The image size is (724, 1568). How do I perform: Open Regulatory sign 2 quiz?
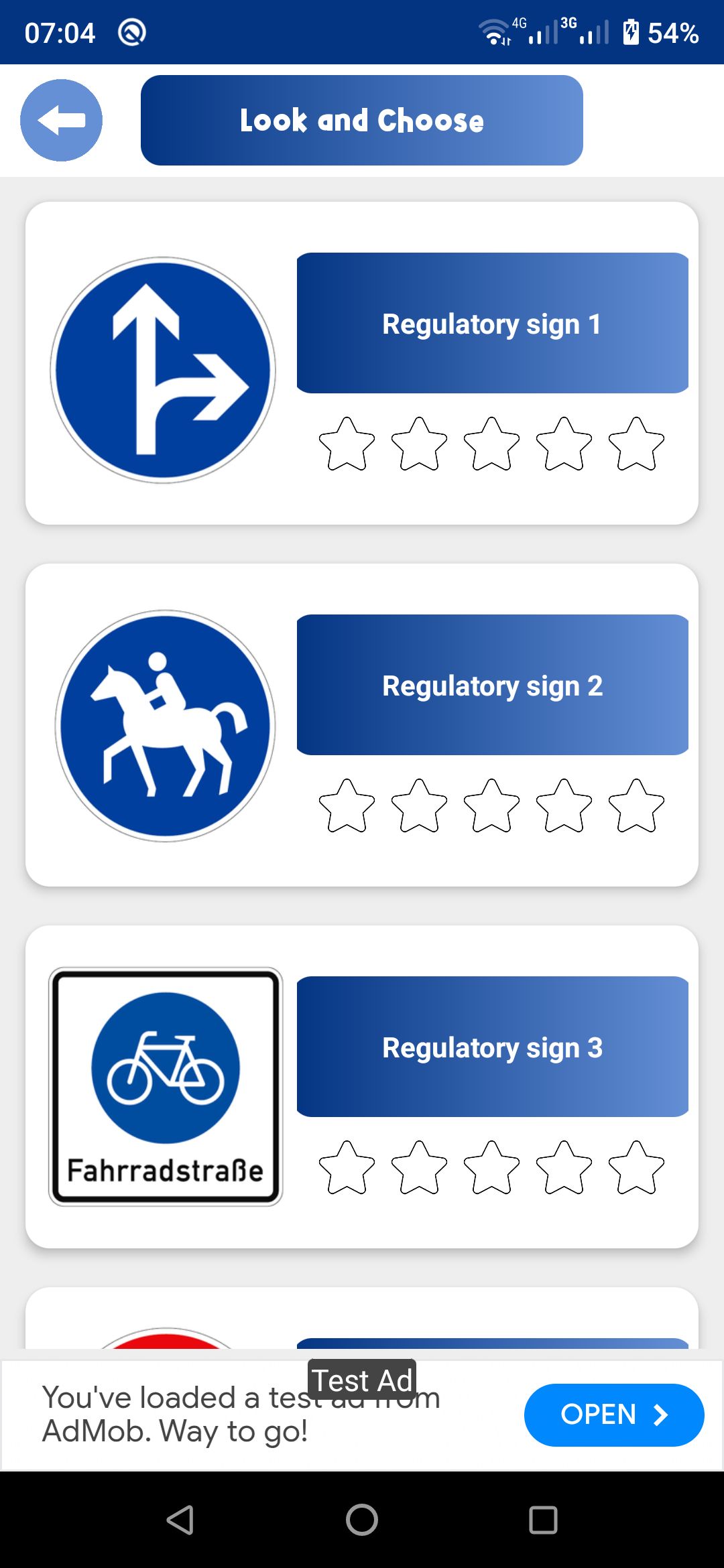tap(492, 685)
